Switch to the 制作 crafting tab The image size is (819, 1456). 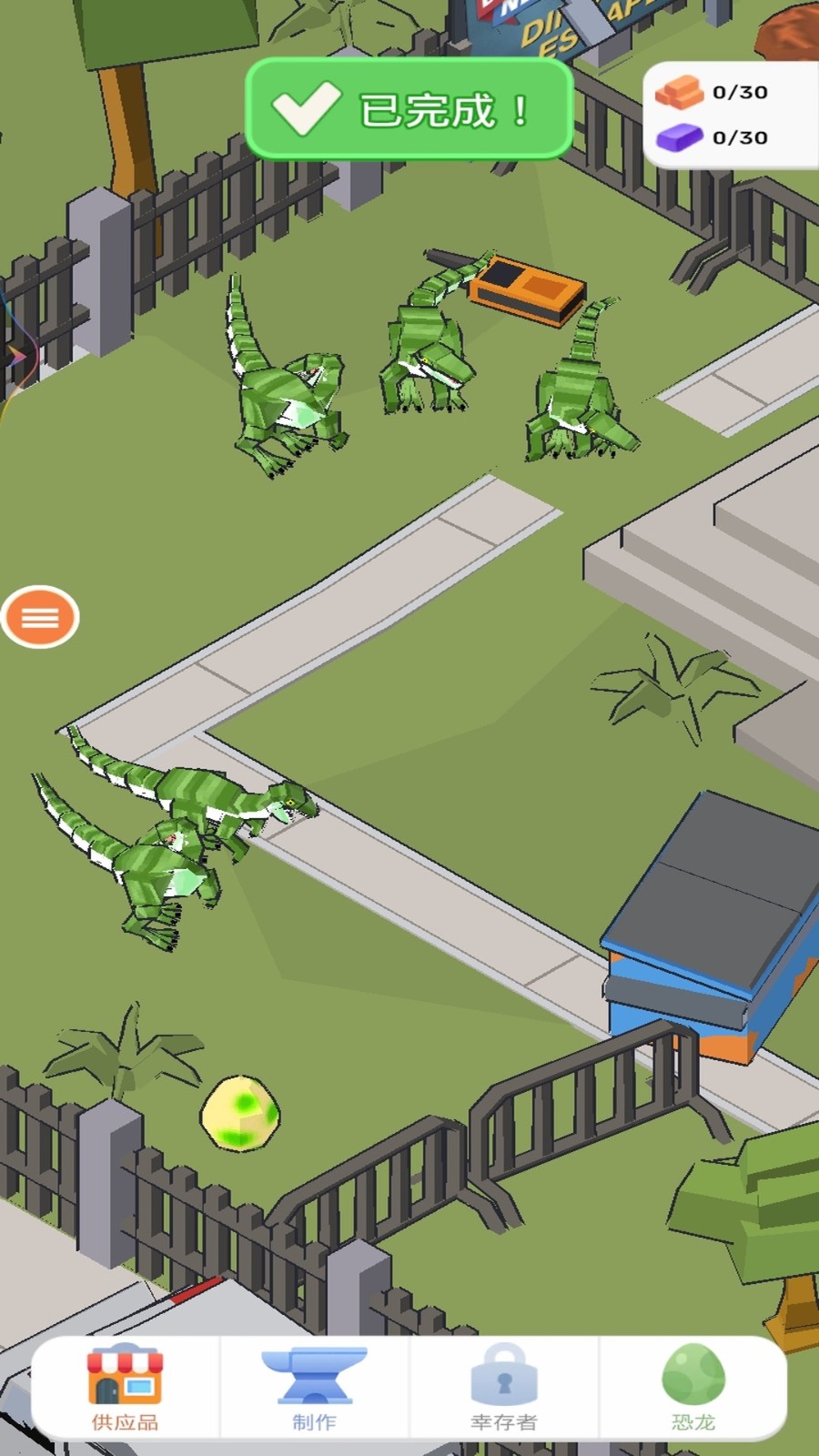coord(315,1387)
